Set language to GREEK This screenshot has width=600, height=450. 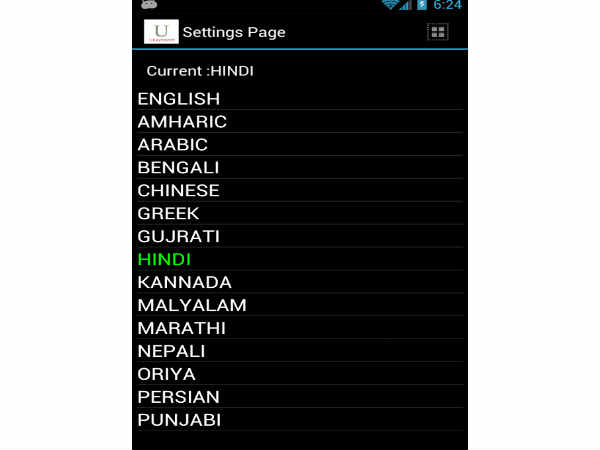click(x=169, y=214)
